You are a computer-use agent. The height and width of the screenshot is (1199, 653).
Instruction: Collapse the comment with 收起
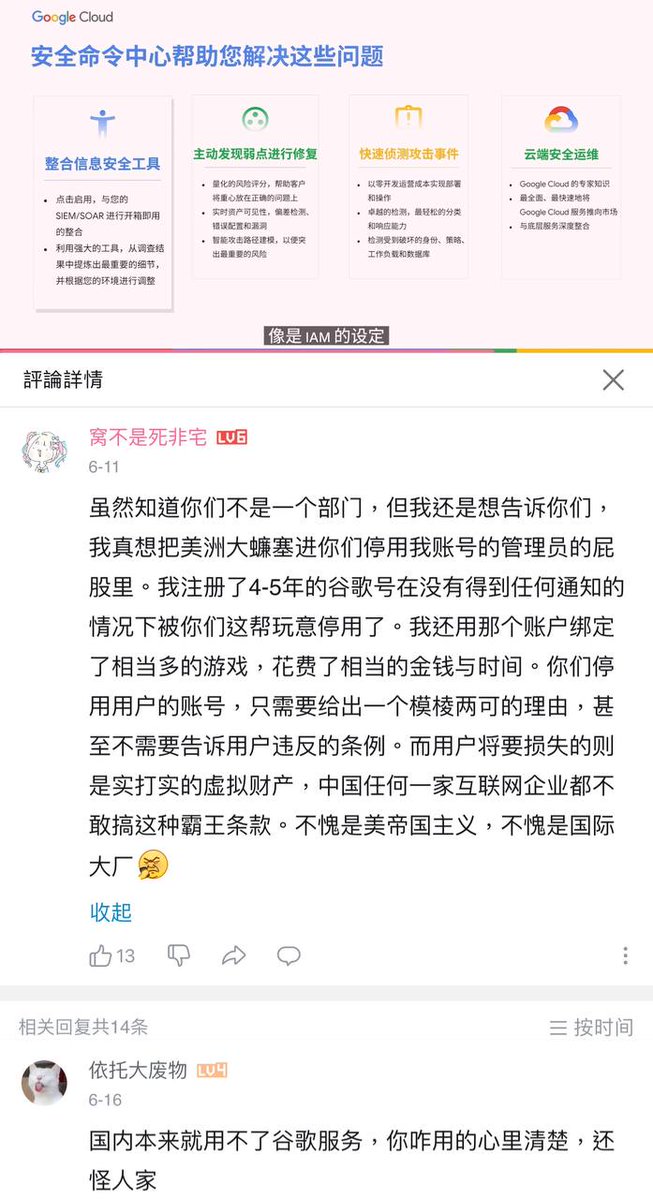tap(111, 911)
